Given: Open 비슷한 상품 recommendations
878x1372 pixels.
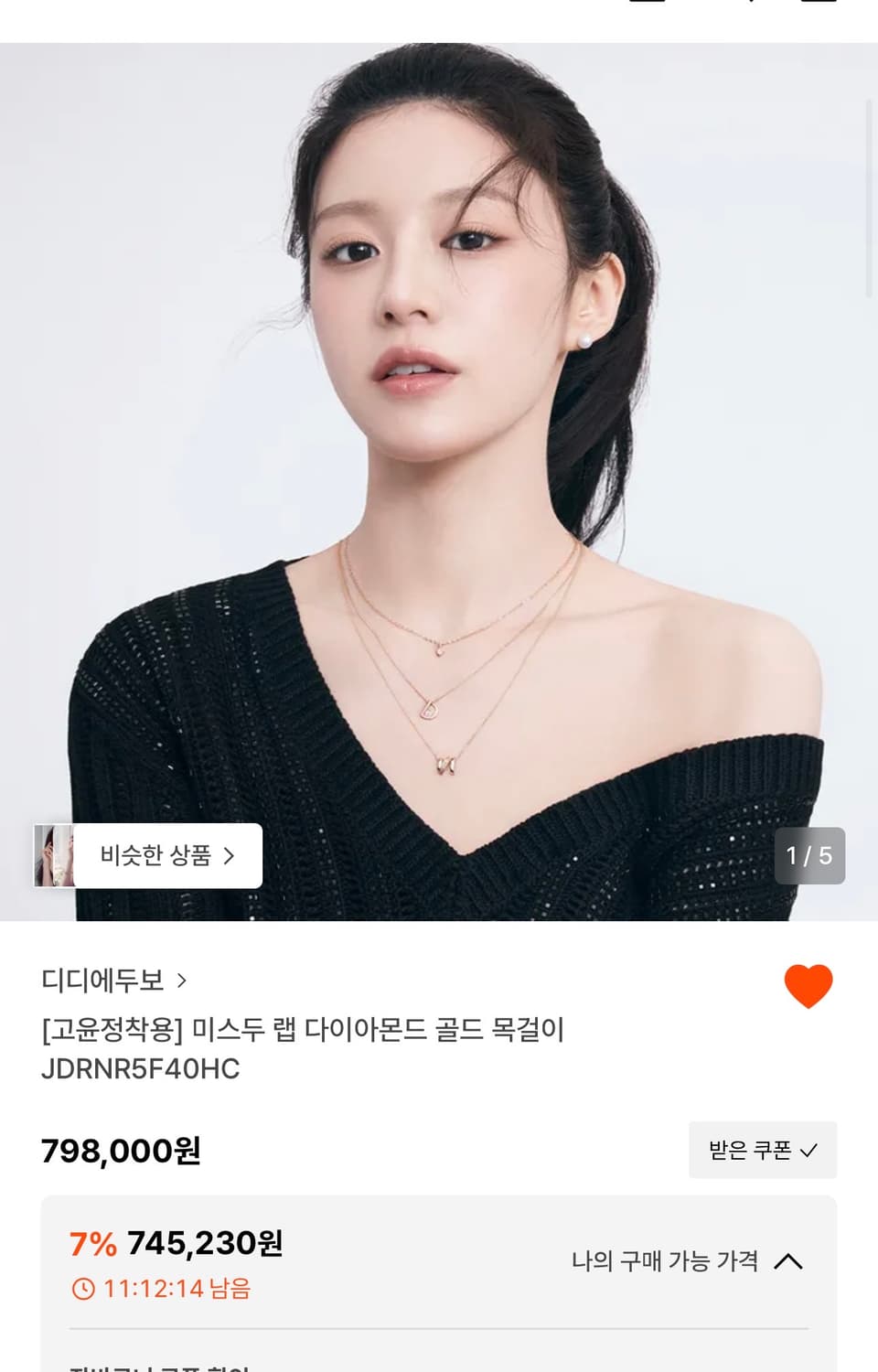Looking at the screenshot, I should tap(155, 856).
